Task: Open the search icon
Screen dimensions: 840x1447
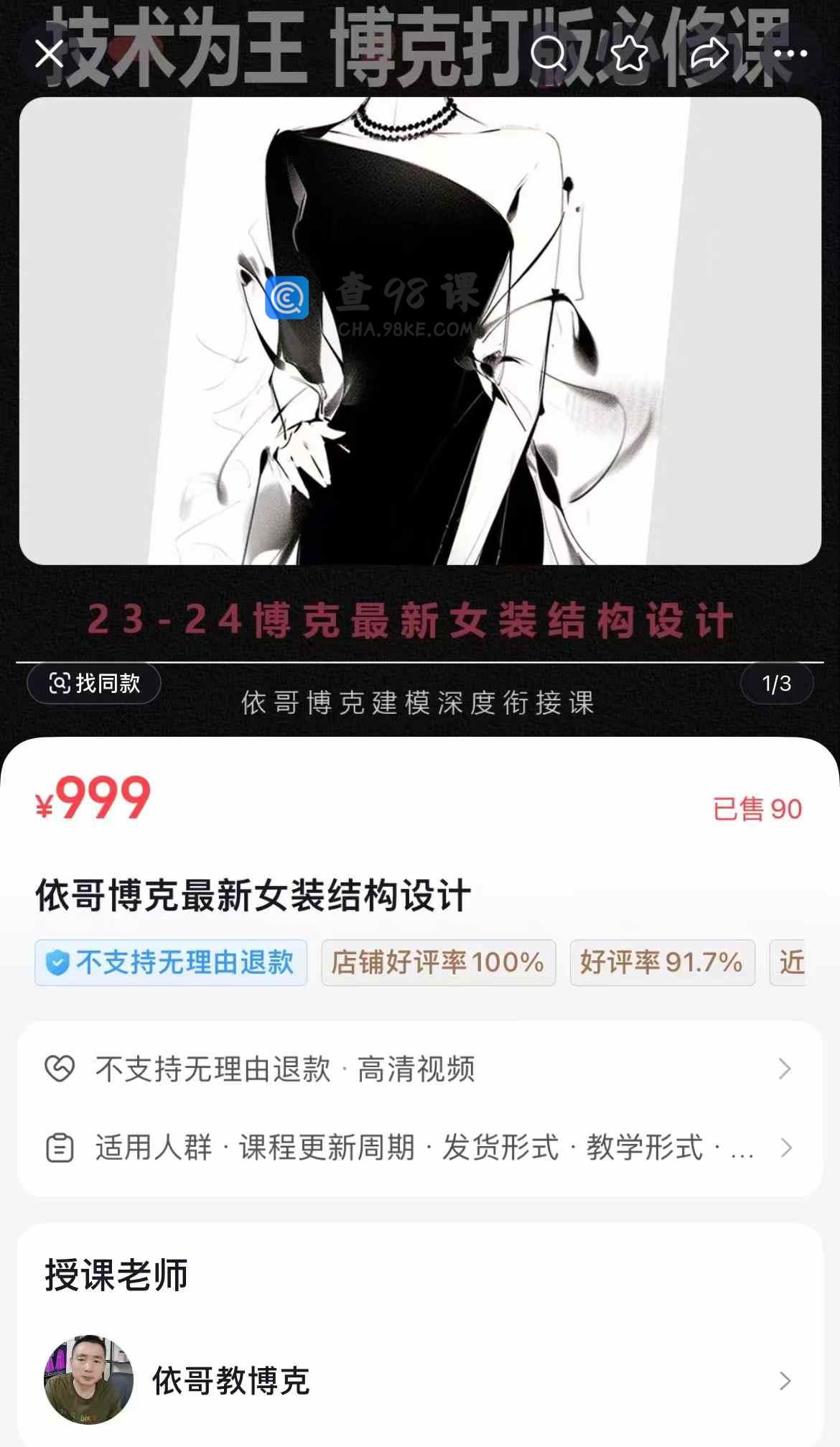Action: point(549,54)
